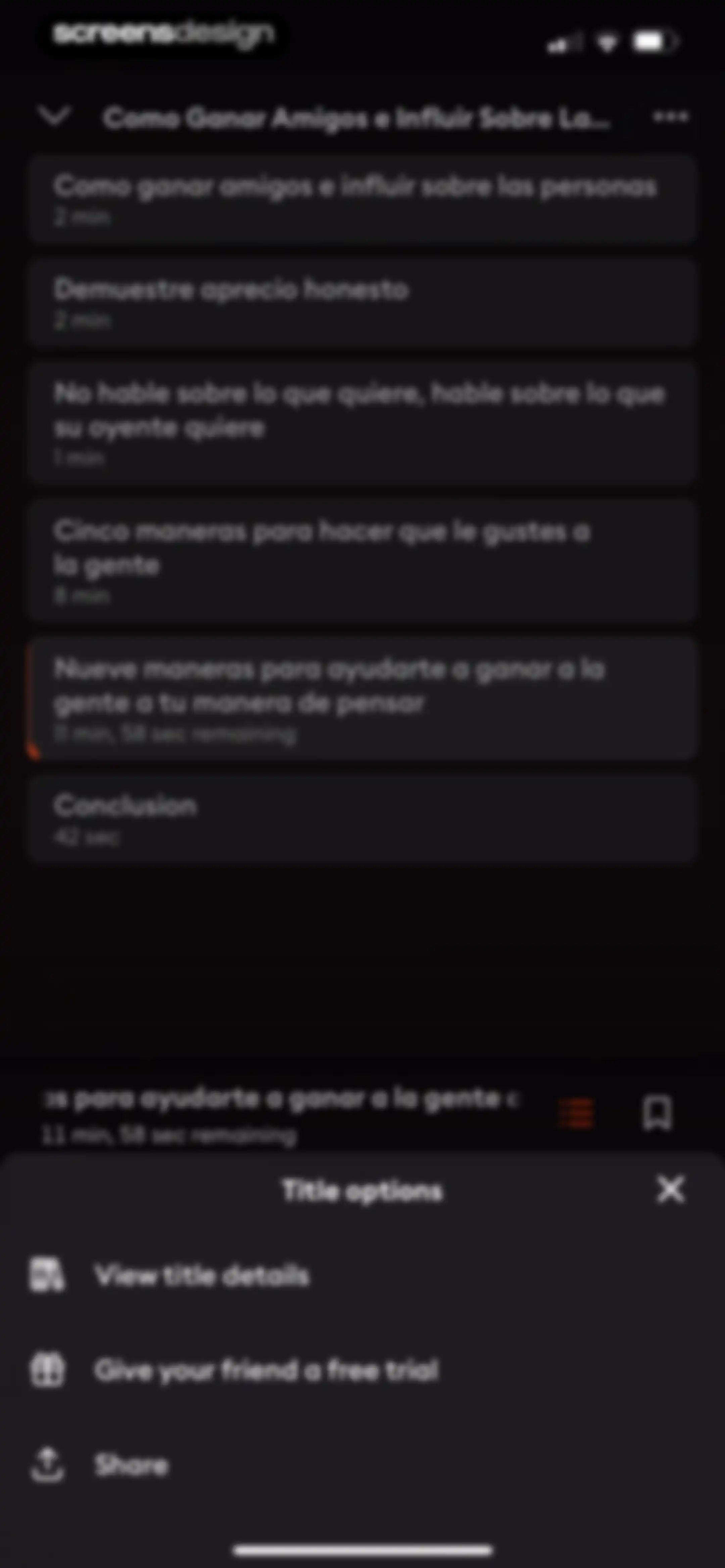Tap the orange chapter list icon
725x1568 pixels.
[x=576, y=1113]
